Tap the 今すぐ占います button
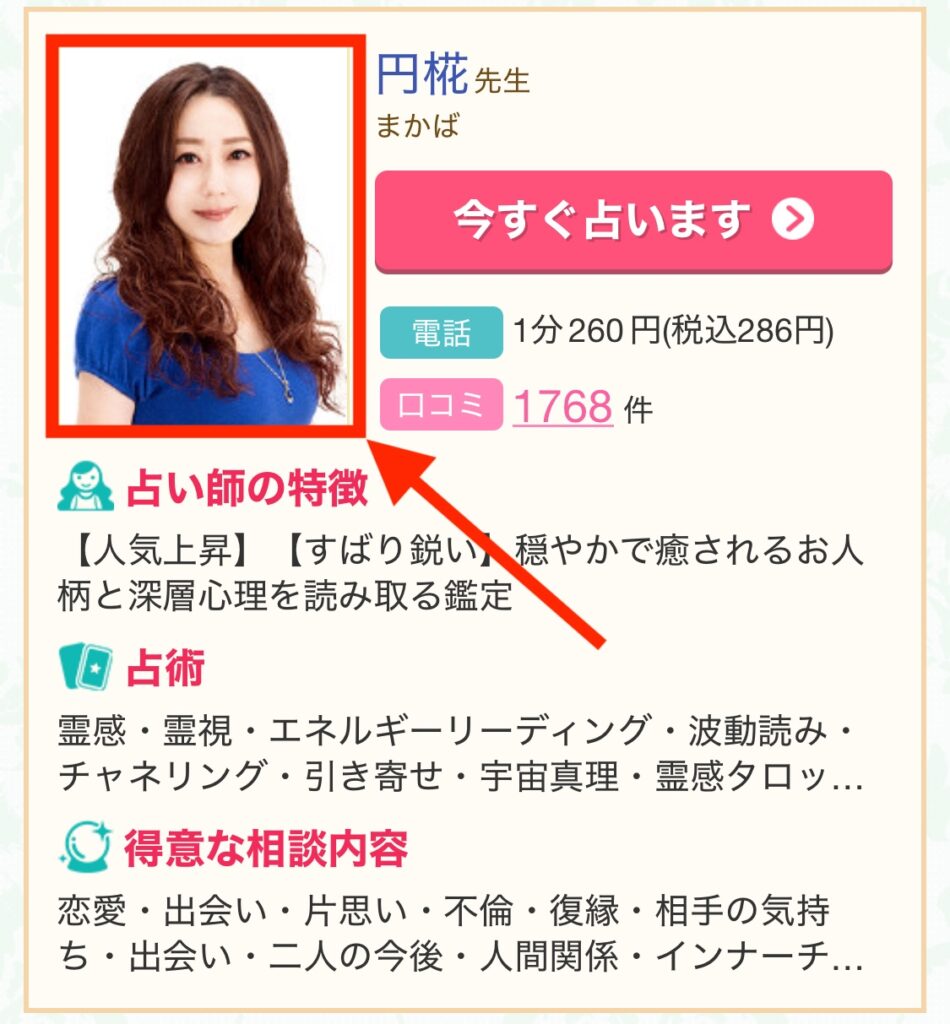 [632, 221]
